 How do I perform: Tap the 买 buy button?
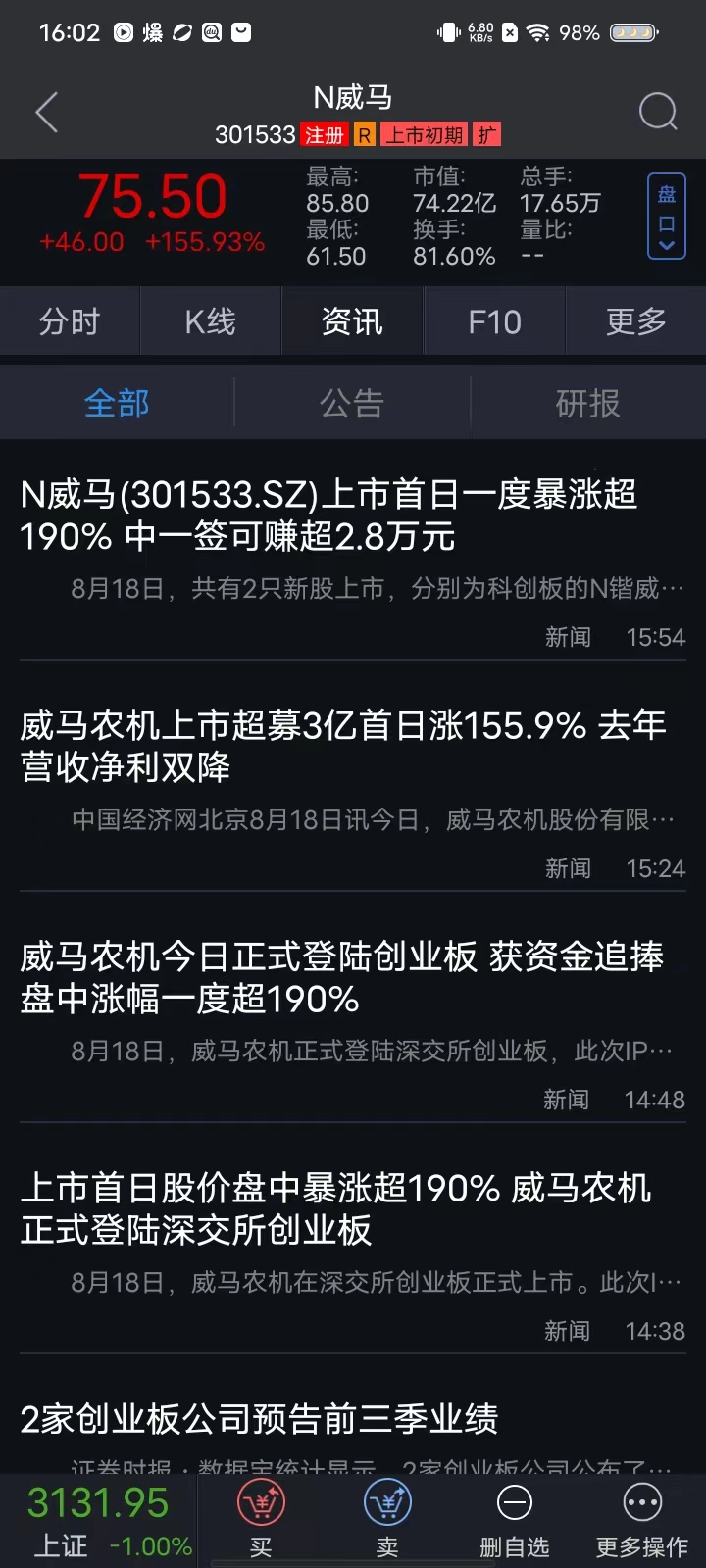pyautogui.click(x=261, y=1521)
